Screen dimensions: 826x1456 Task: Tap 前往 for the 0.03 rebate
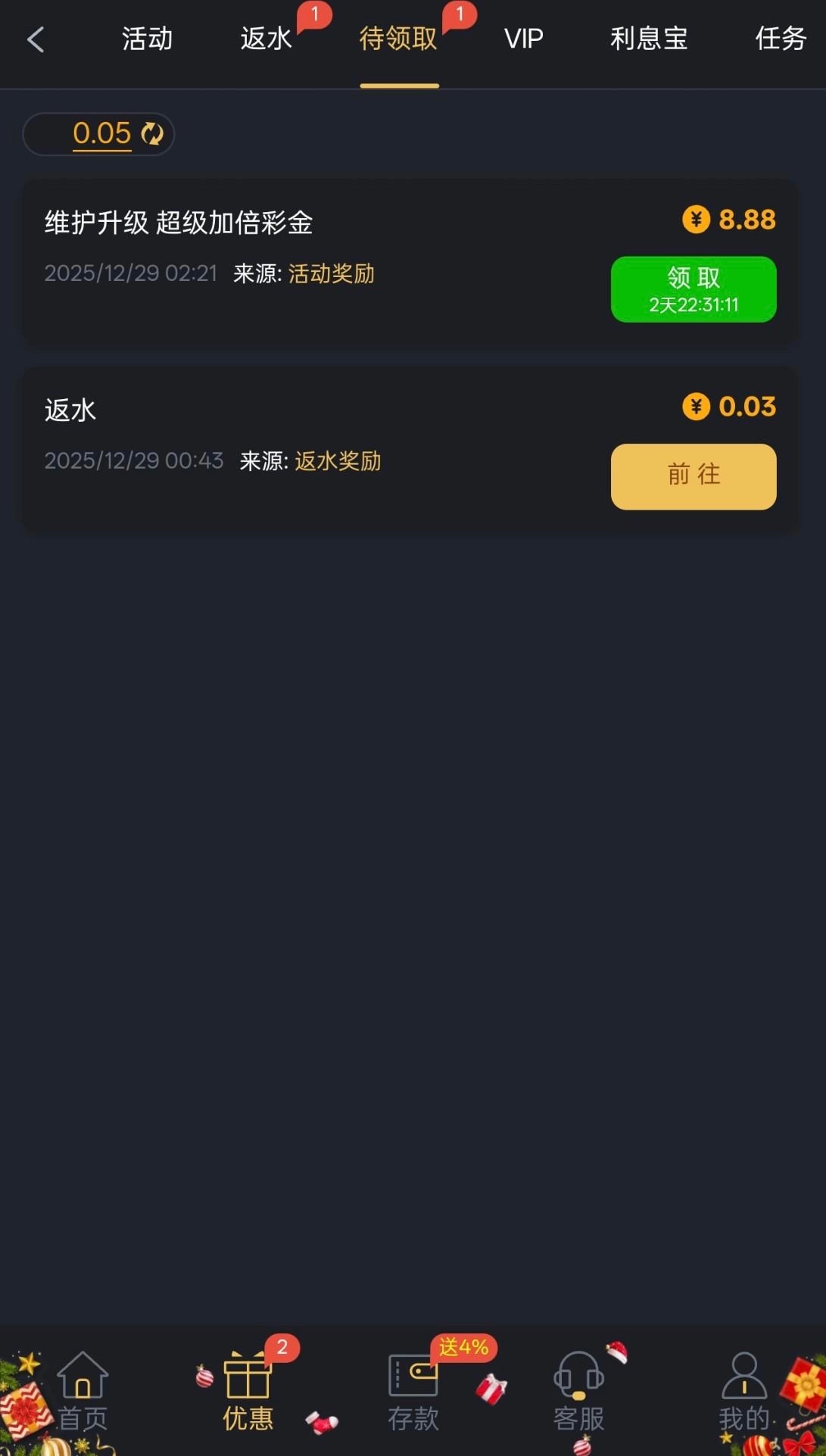click(693, 476)
